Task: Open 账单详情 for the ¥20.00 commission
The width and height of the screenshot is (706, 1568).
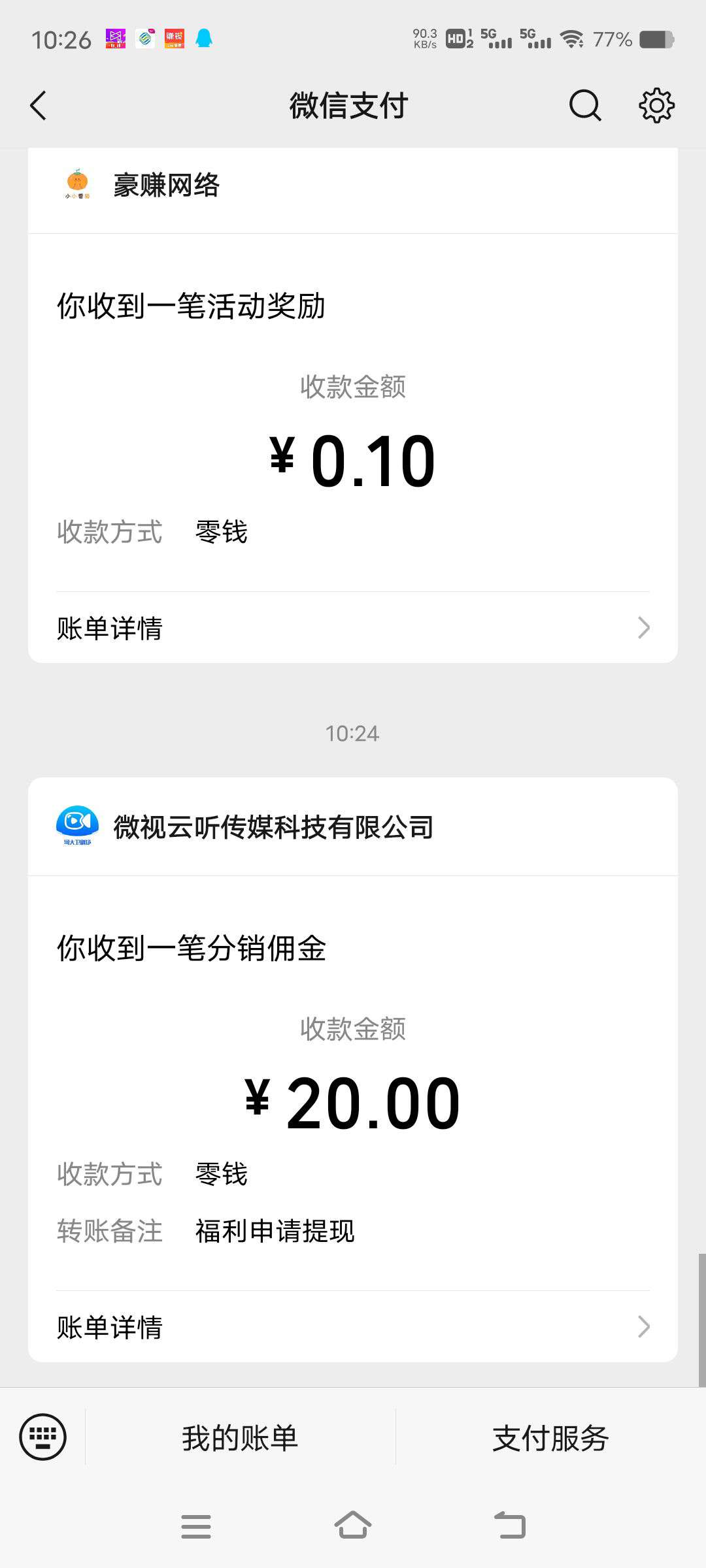Action: (x=353, y=1327)
